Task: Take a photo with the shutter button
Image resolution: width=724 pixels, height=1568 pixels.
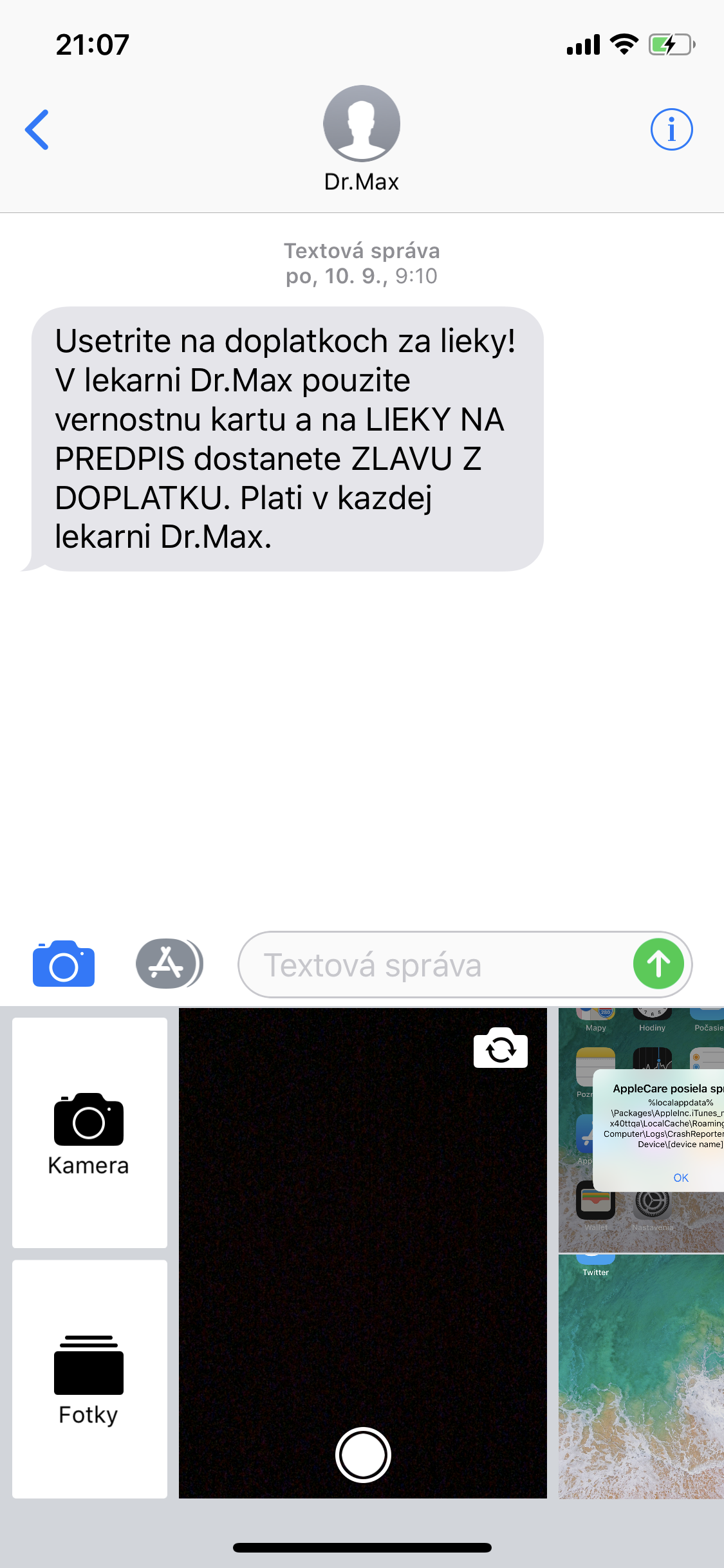Action: 363,1455
